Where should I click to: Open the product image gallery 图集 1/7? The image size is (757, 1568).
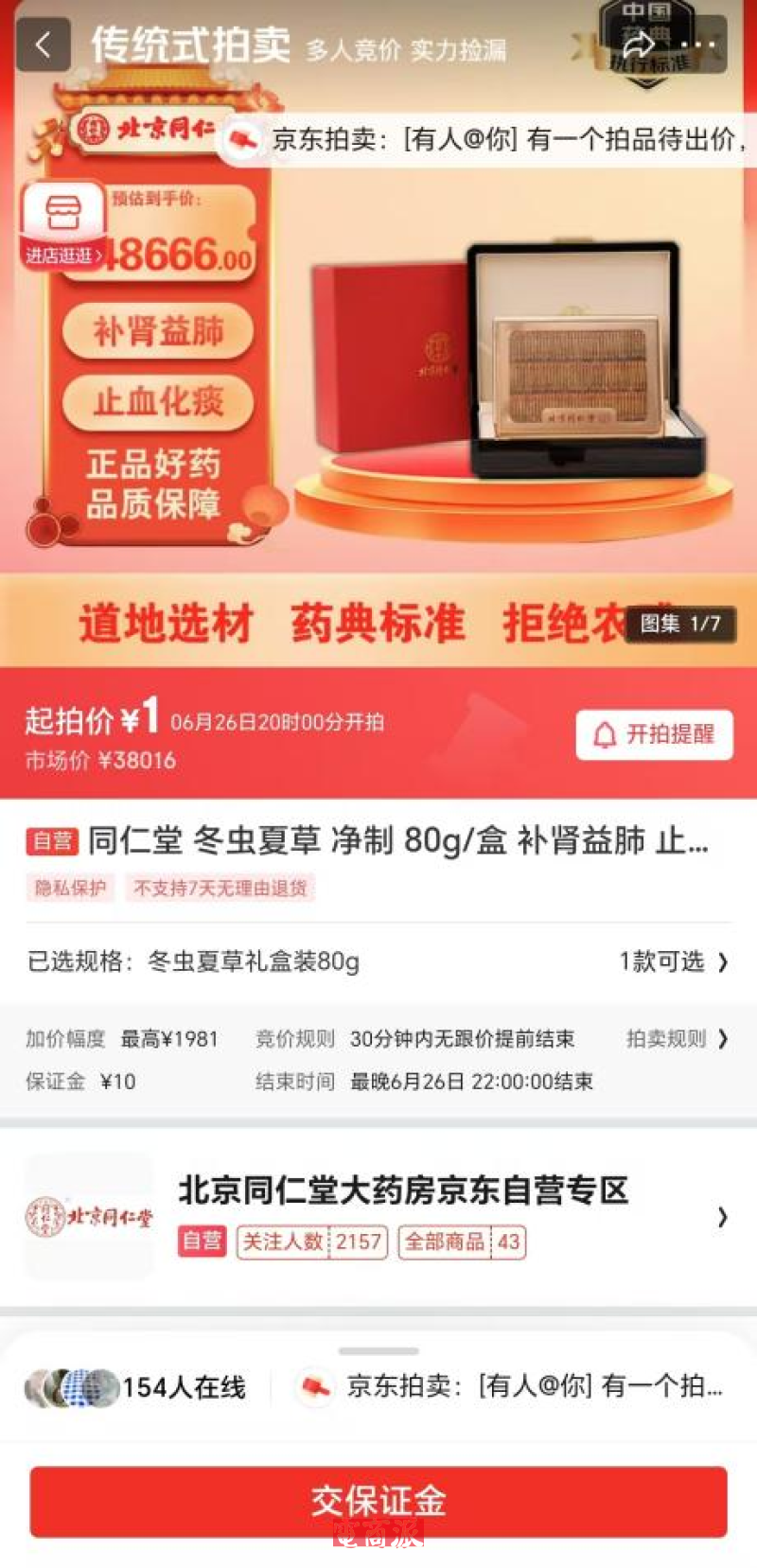680,624
